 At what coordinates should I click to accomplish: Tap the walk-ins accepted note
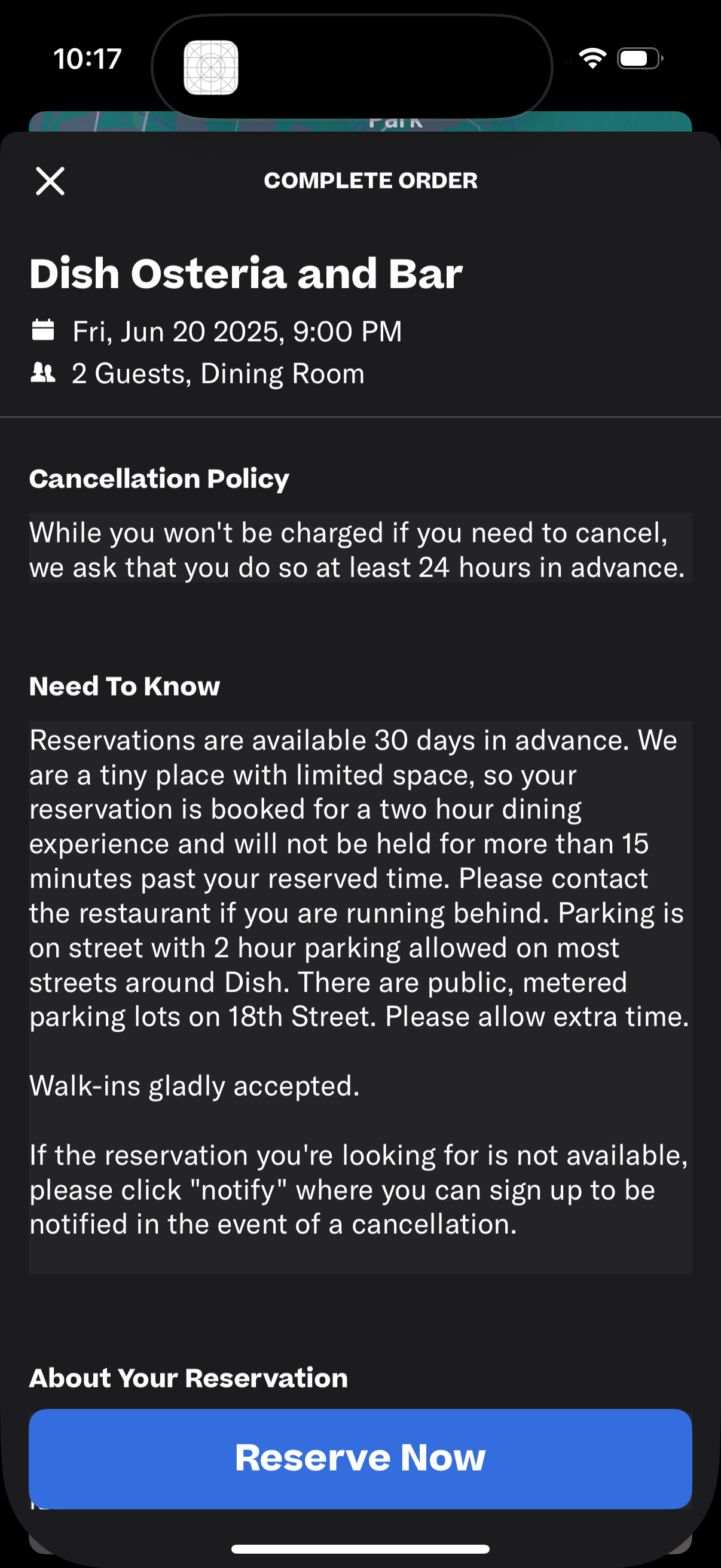point(195,1085)
